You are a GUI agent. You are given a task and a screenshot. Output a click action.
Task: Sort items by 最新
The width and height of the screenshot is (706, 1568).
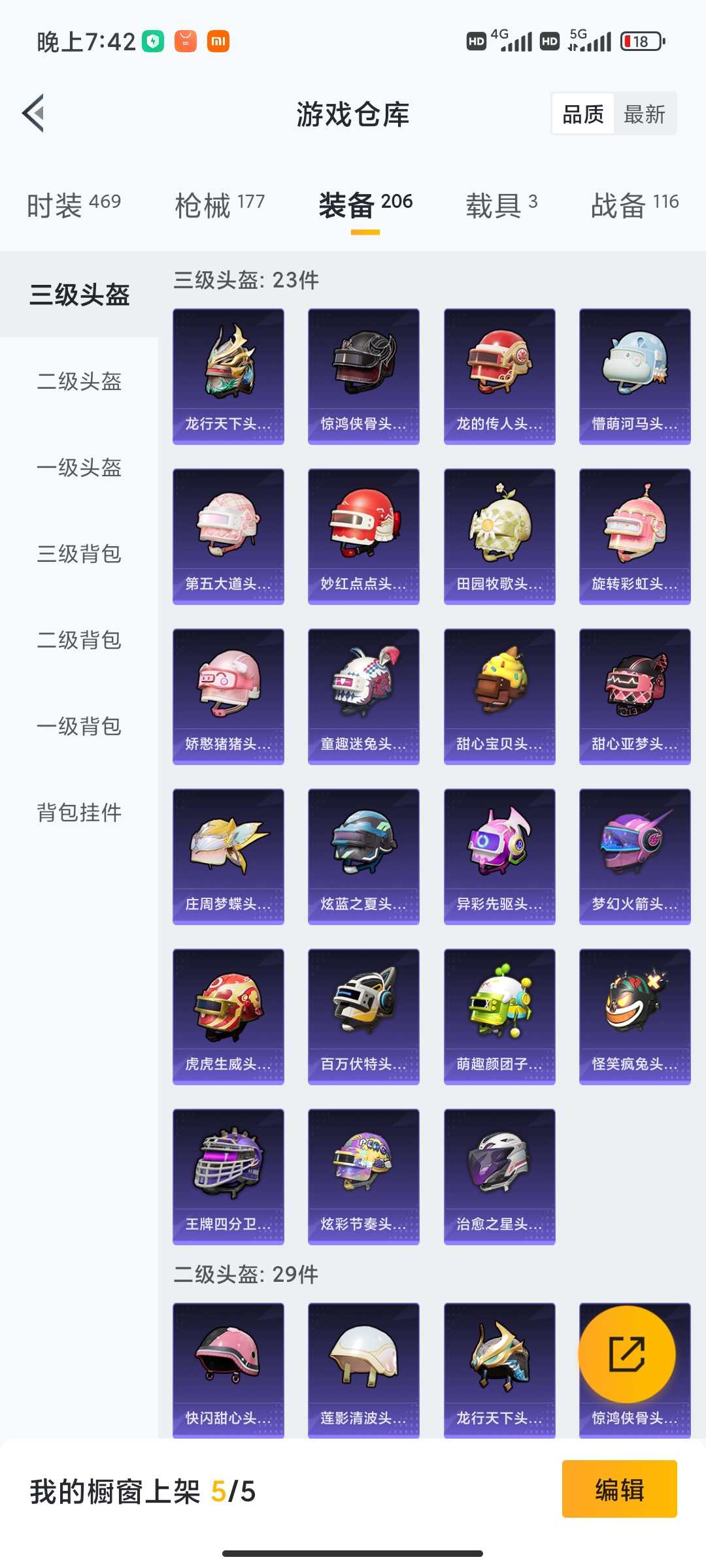tap(645, 114)
